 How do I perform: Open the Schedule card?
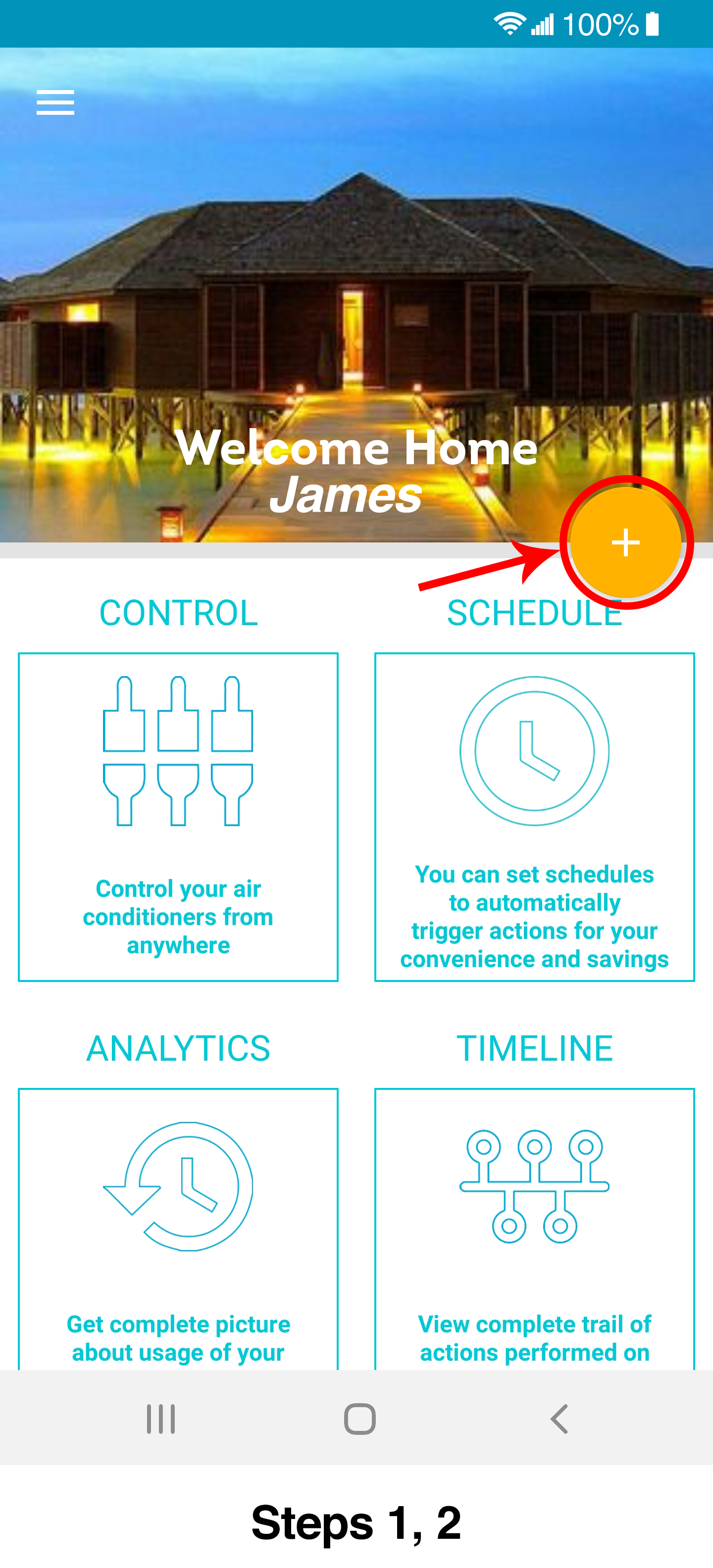(534, 816)
